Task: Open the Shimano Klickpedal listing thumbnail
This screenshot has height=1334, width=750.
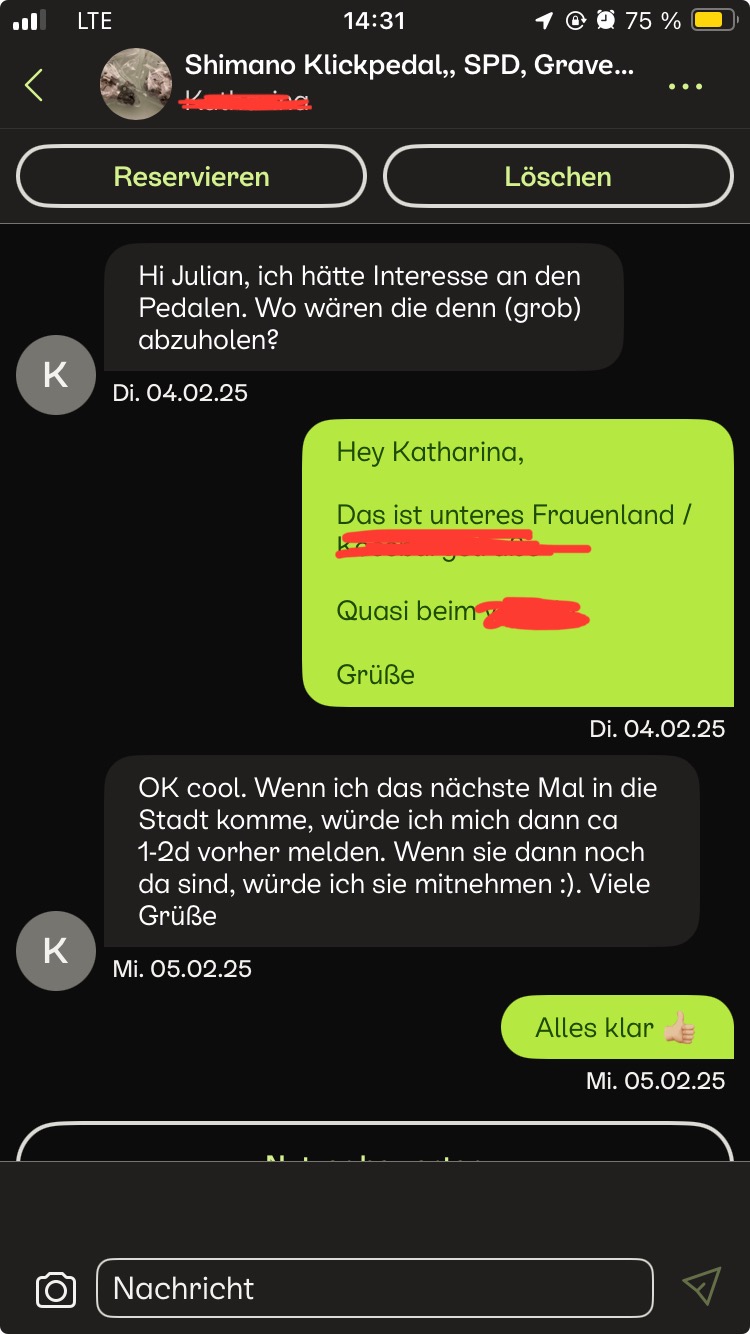Action: (136, 84)
